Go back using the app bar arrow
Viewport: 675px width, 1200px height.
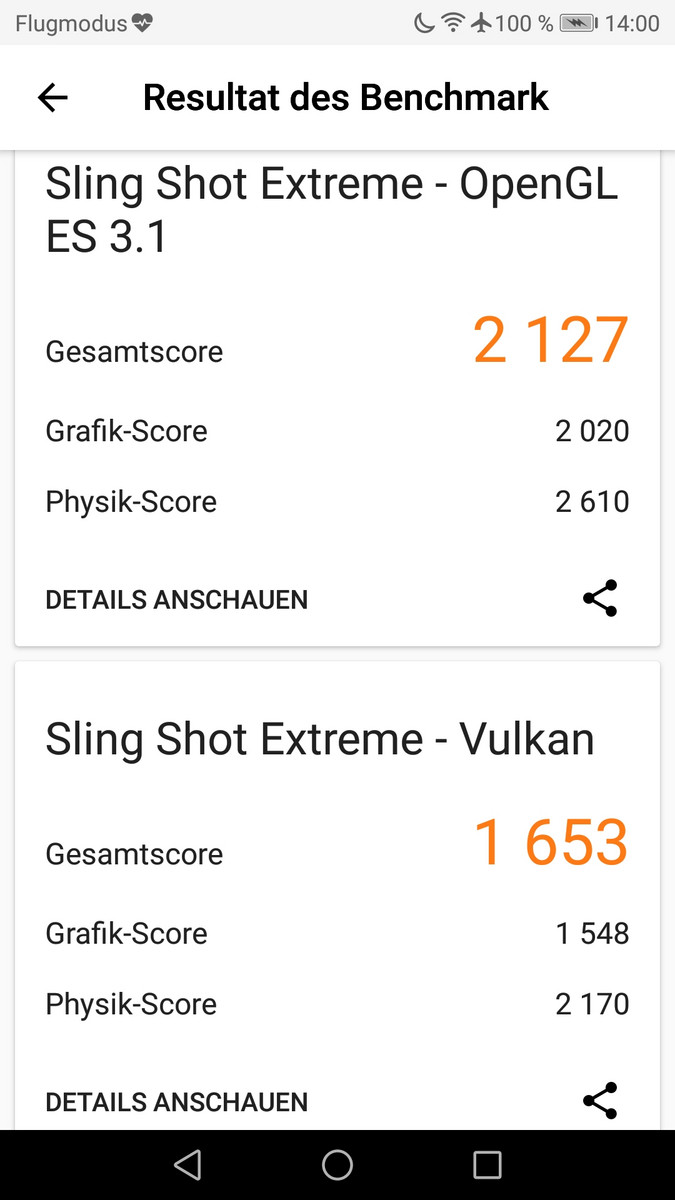click(52, 97)
